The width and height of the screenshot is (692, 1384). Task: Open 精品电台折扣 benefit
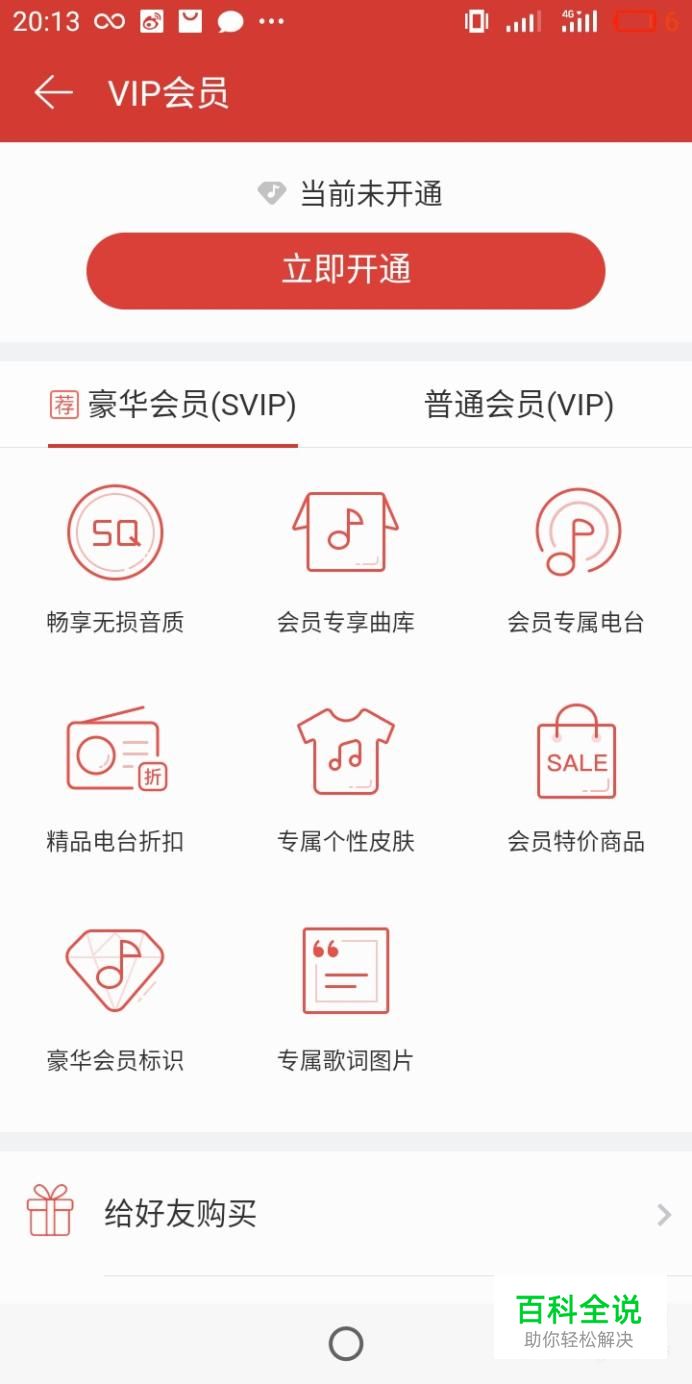pos(115,779)
